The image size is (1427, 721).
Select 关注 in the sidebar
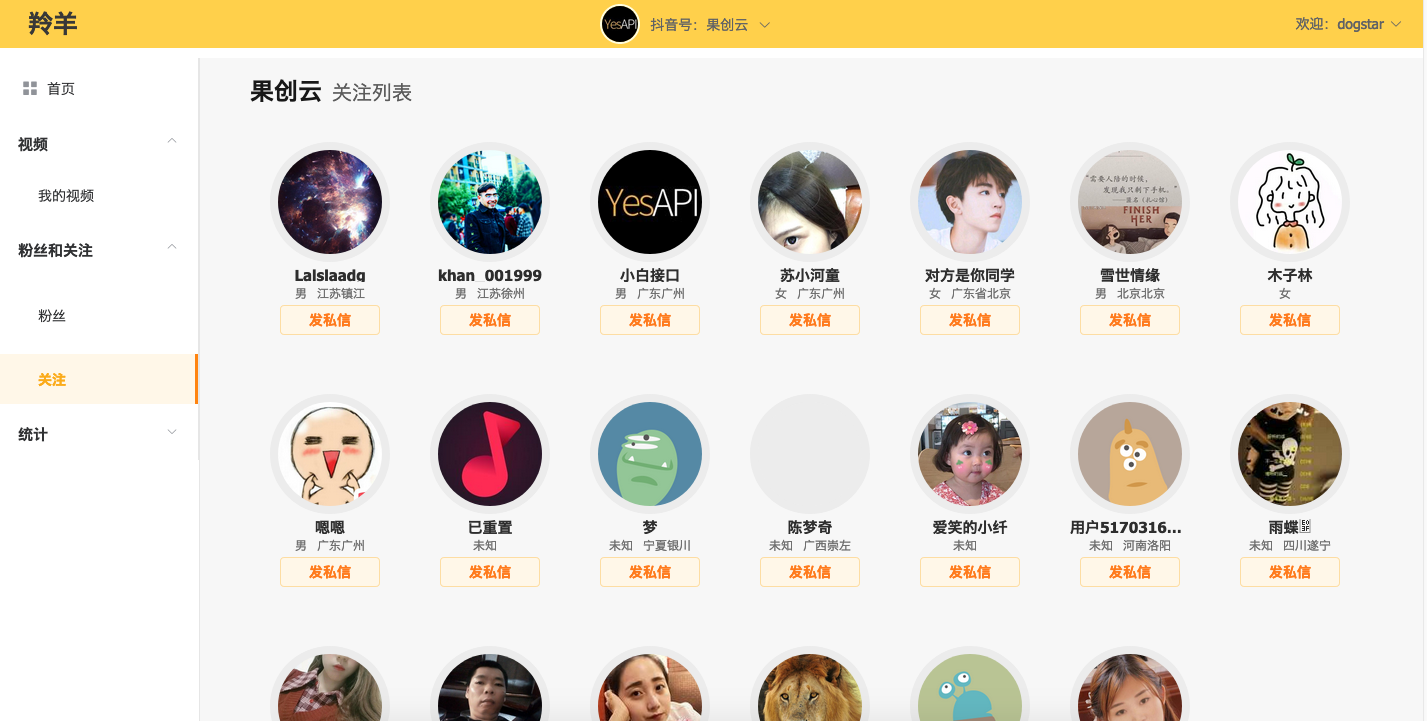tap(52, 380)
